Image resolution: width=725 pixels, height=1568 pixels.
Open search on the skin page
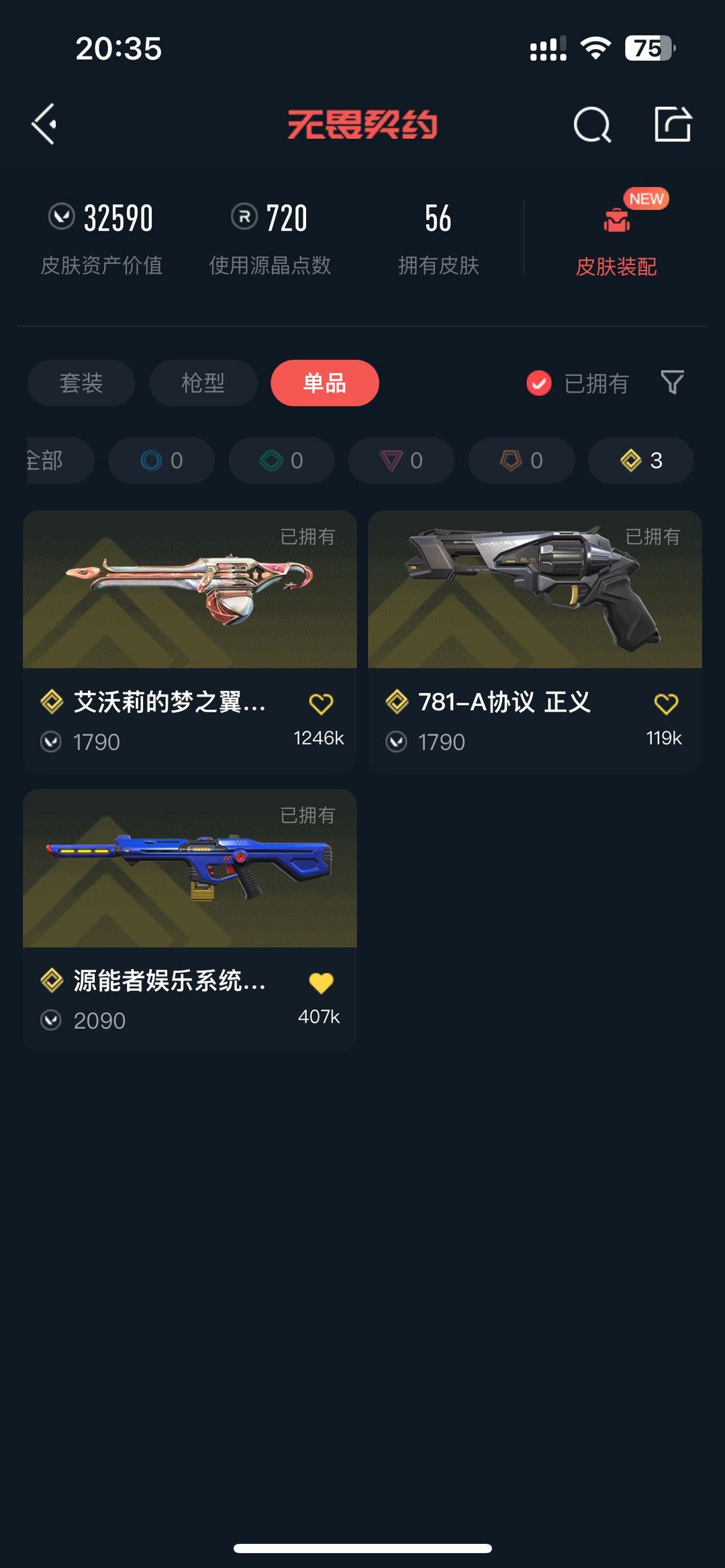[591, 124]
